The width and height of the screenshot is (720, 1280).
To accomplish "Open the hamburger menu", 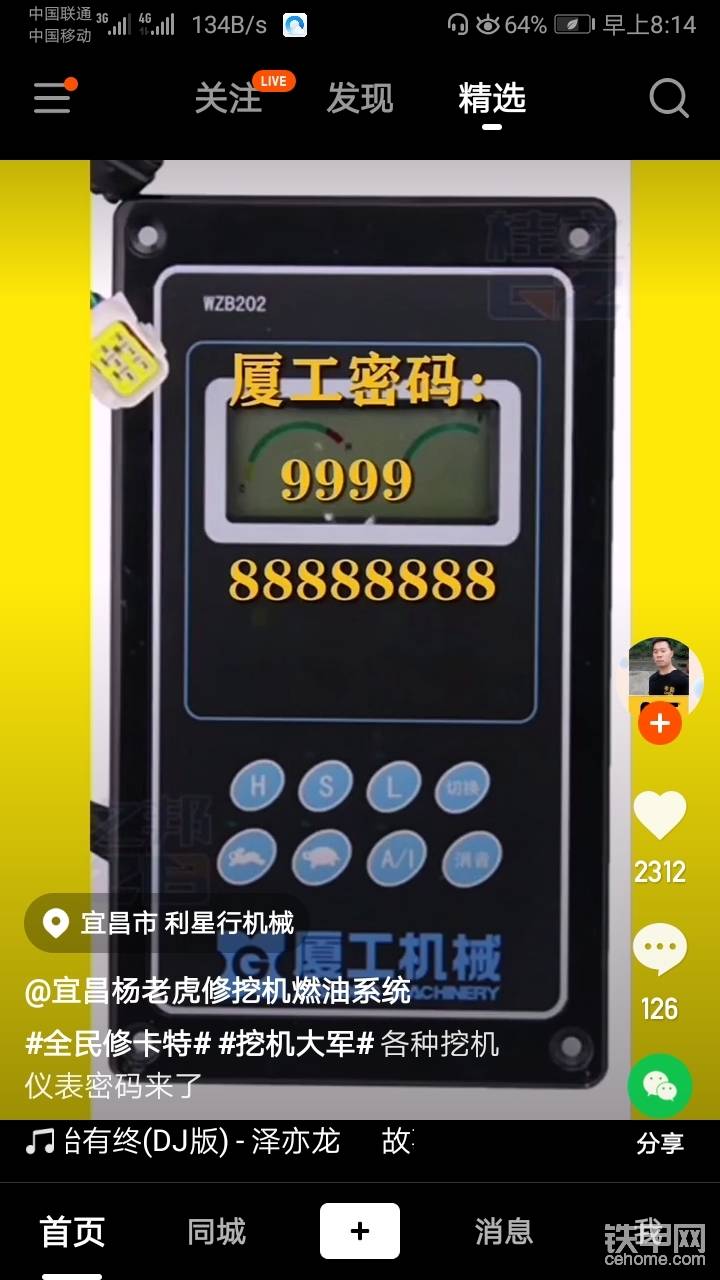I will 53,98.
